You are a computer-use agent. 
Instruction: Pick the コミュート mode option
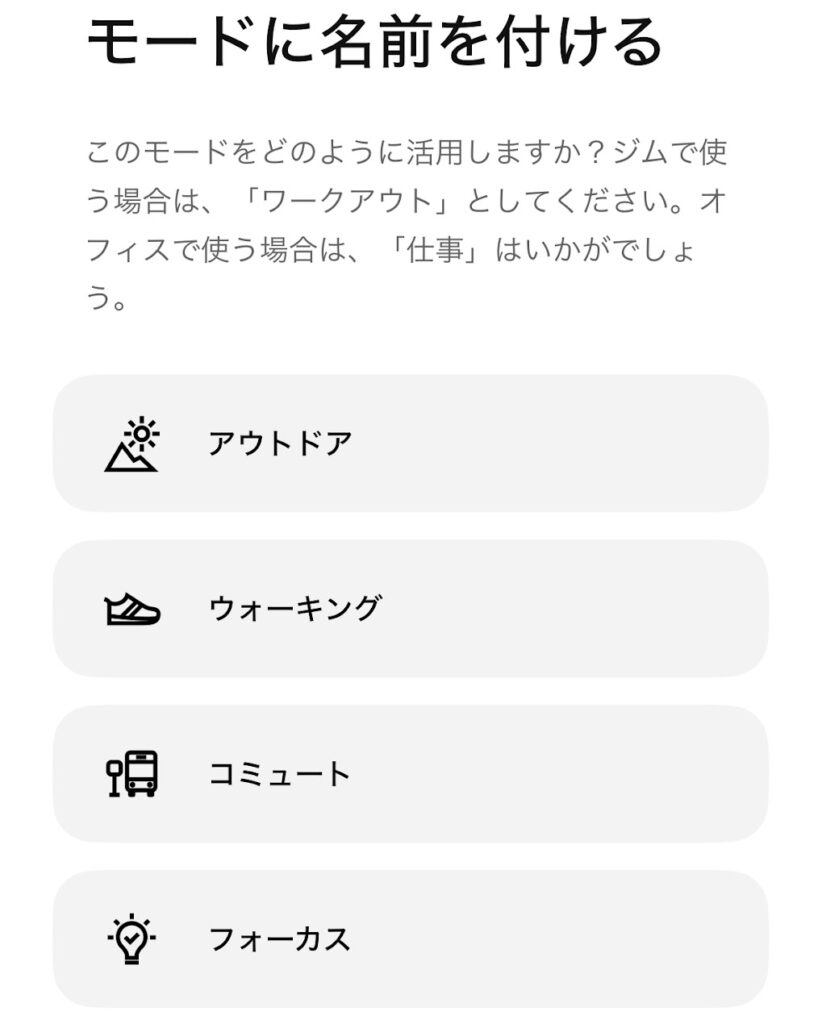410,774
